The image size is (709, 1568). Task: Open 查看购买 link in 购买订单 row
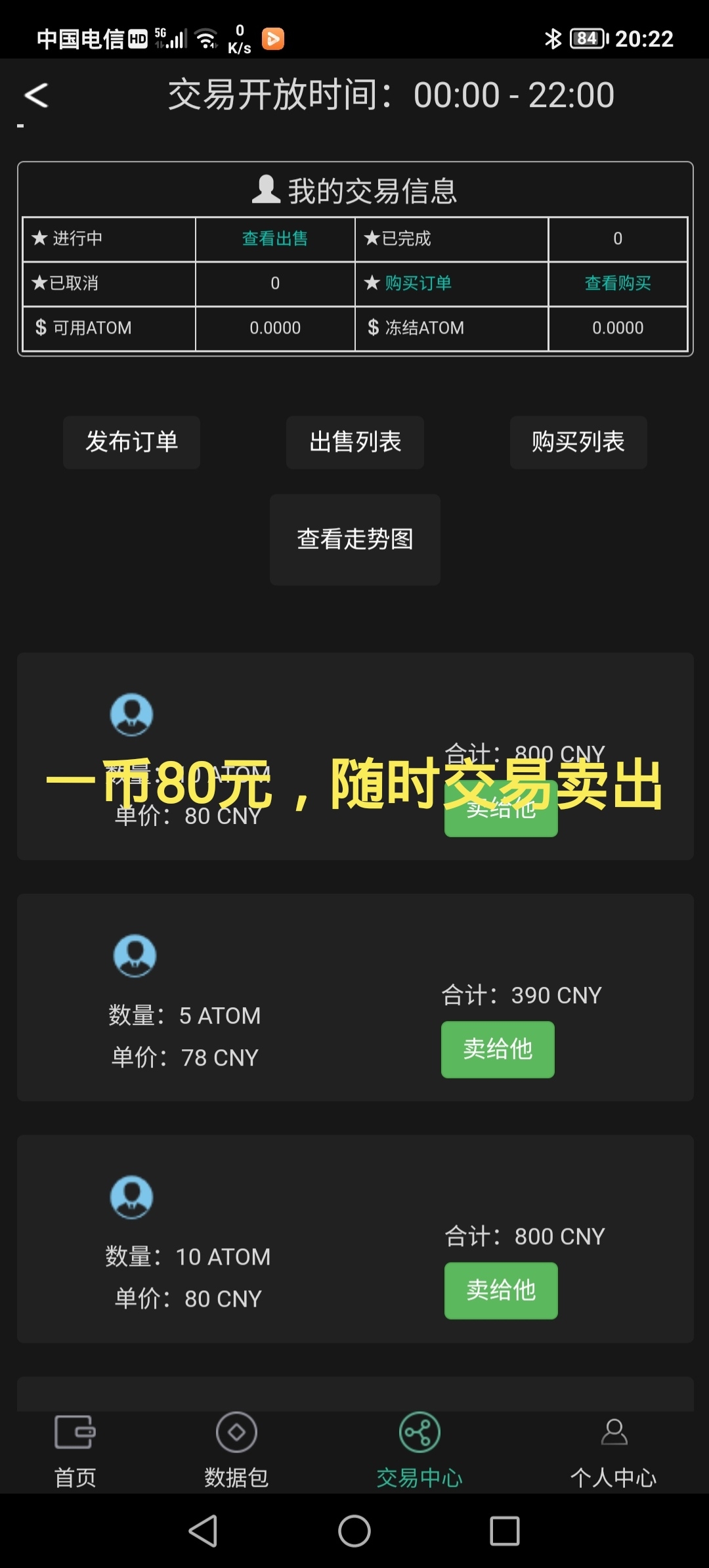(x=616, y=284)
